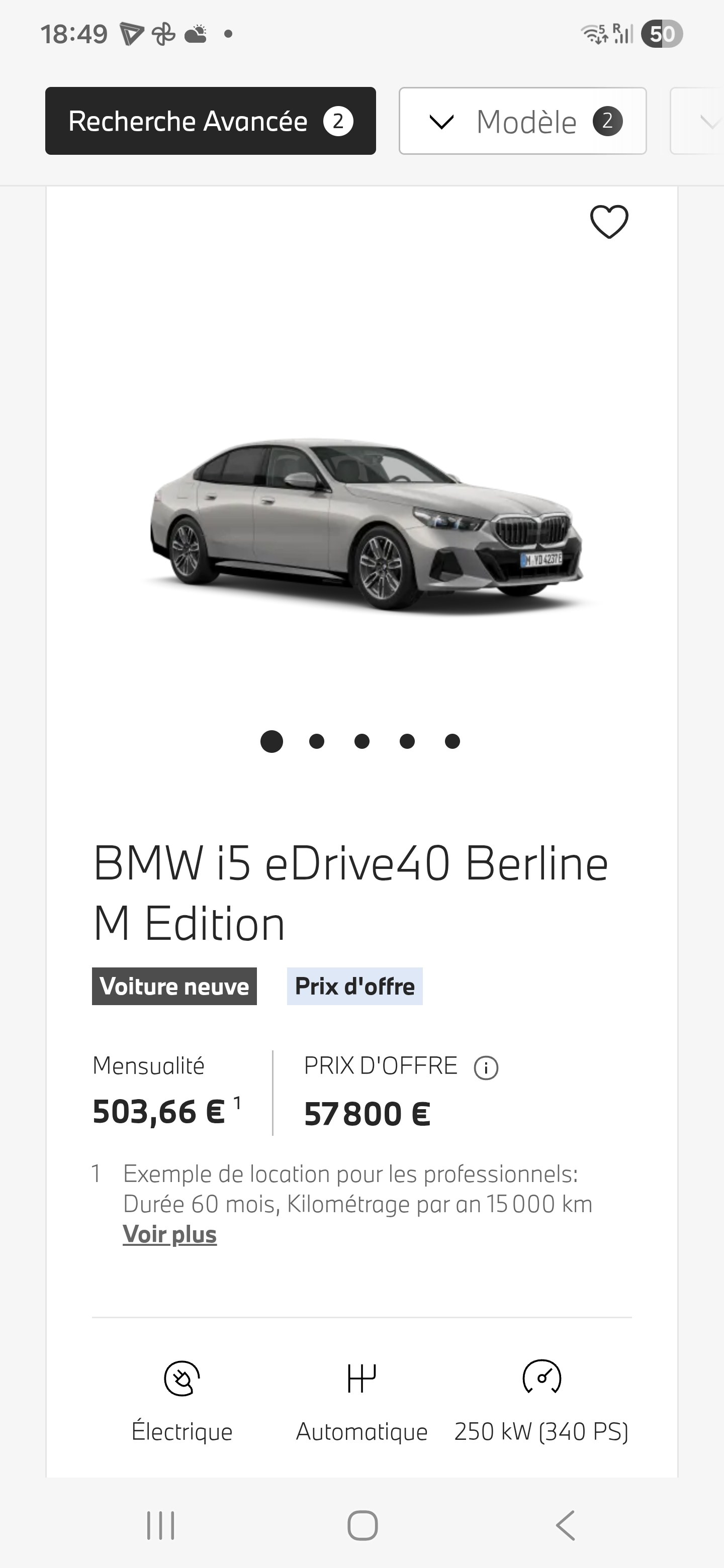724x1568 pixels.
Task: Add BMW i5 to favorites with the heart
Action: click(x=609, y=222)
